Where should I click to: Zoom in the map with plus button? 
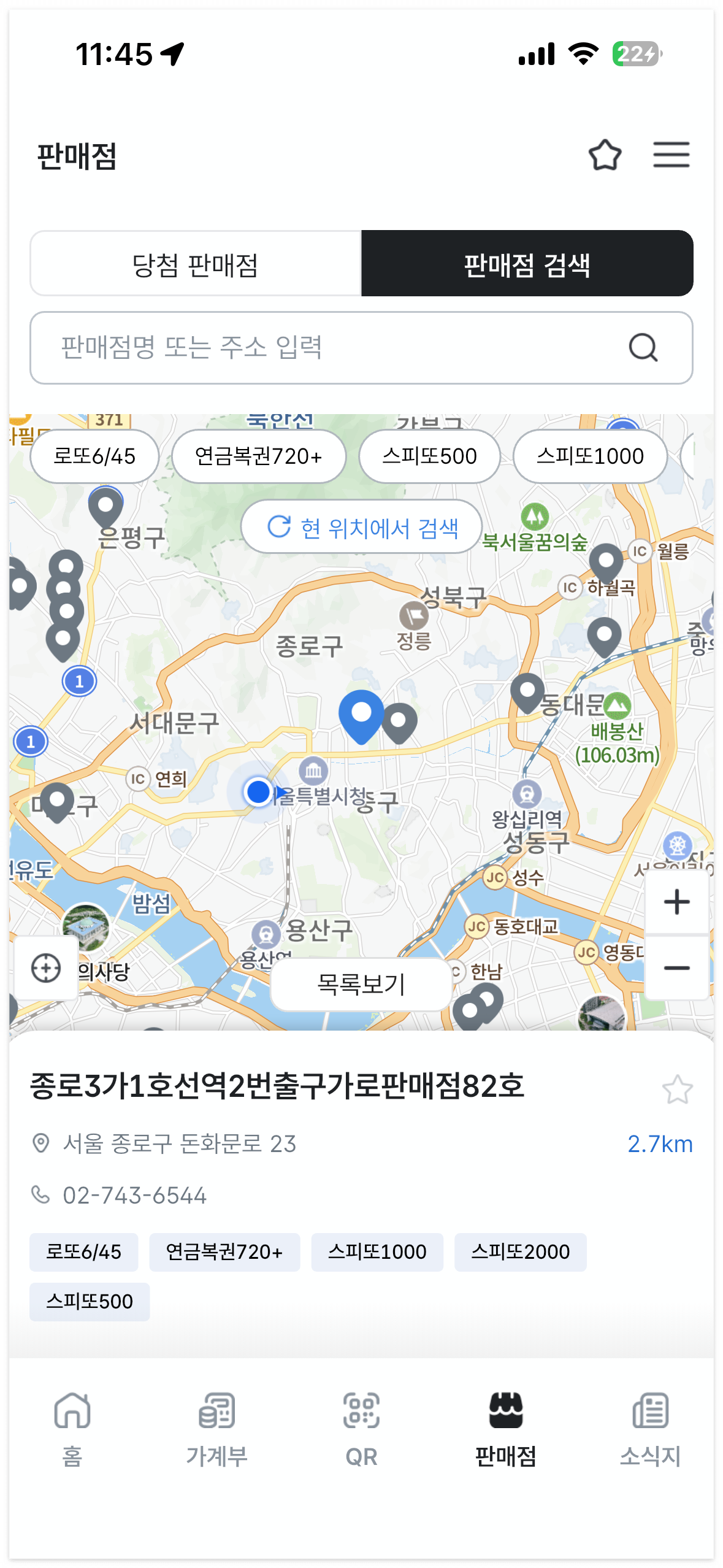tap(677, 902)
